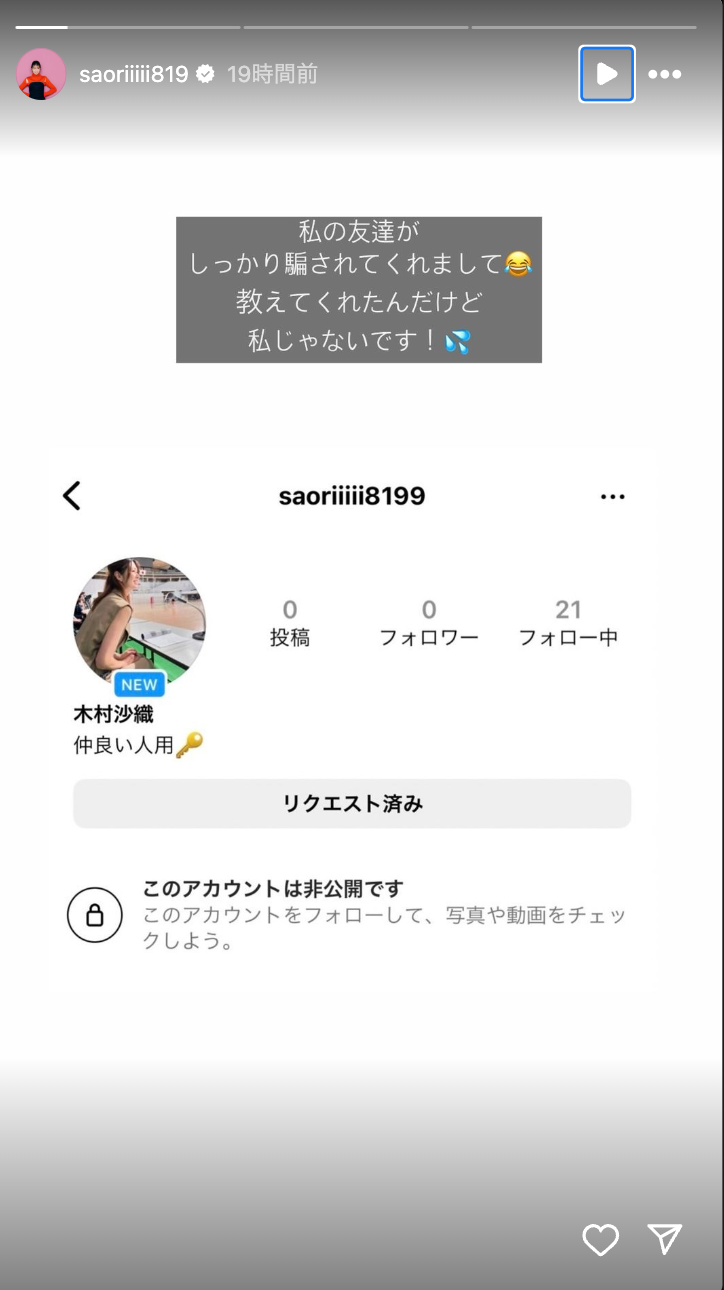The height and width of the screenshot is (1290, 724).
Task: Toggle the NEW badge on the profile picture
Action: pos(139,684)
